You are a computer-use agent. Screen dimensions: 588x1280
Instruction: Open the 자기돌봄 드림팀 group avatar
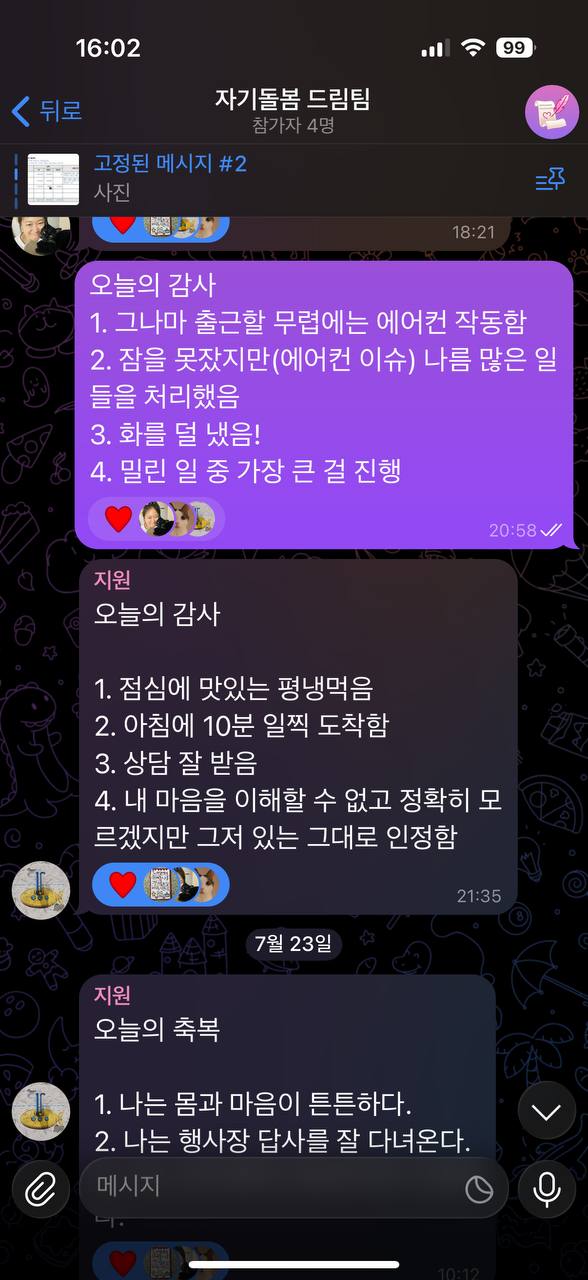[551, 111]
